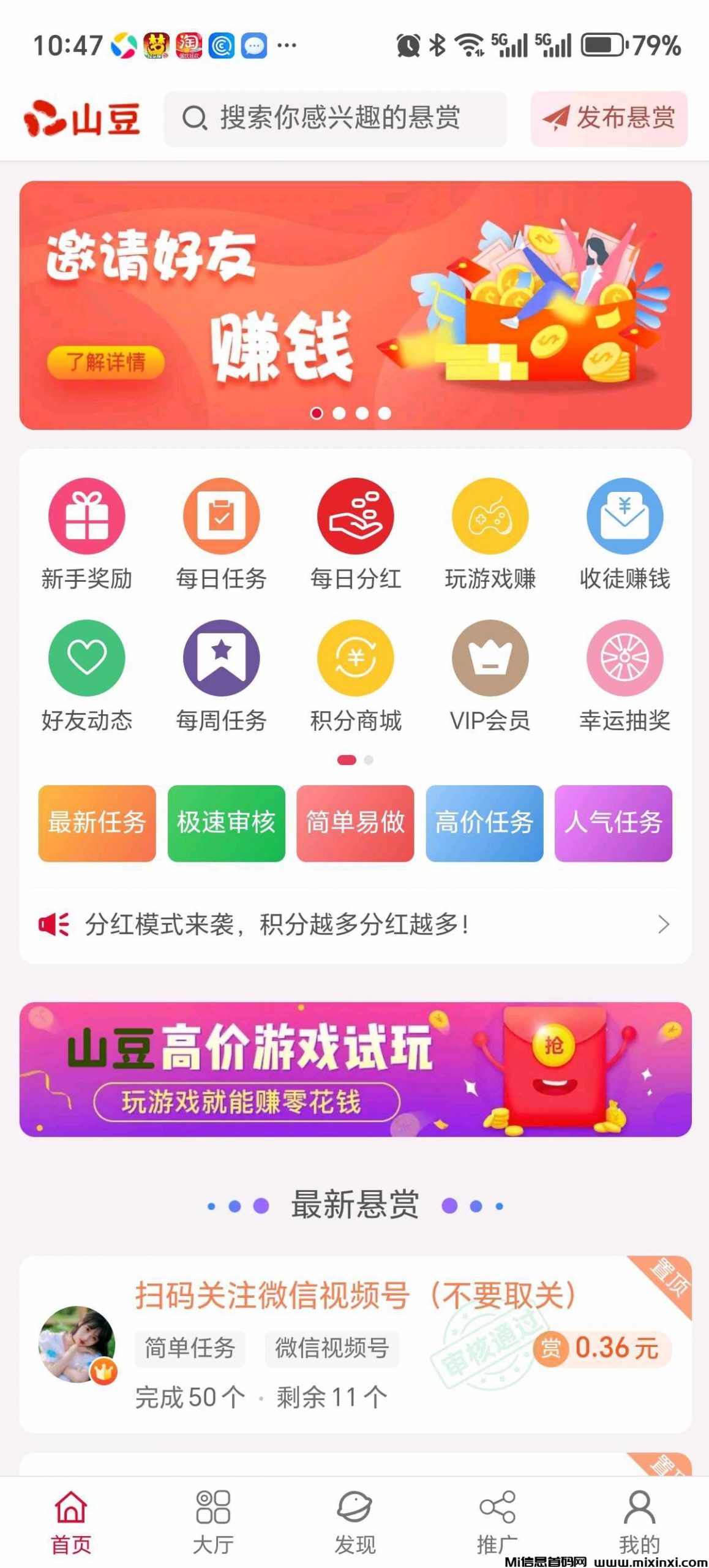Click the 发布悬赏 publish button
709x1568 pixels.
(x=610, y=119)
